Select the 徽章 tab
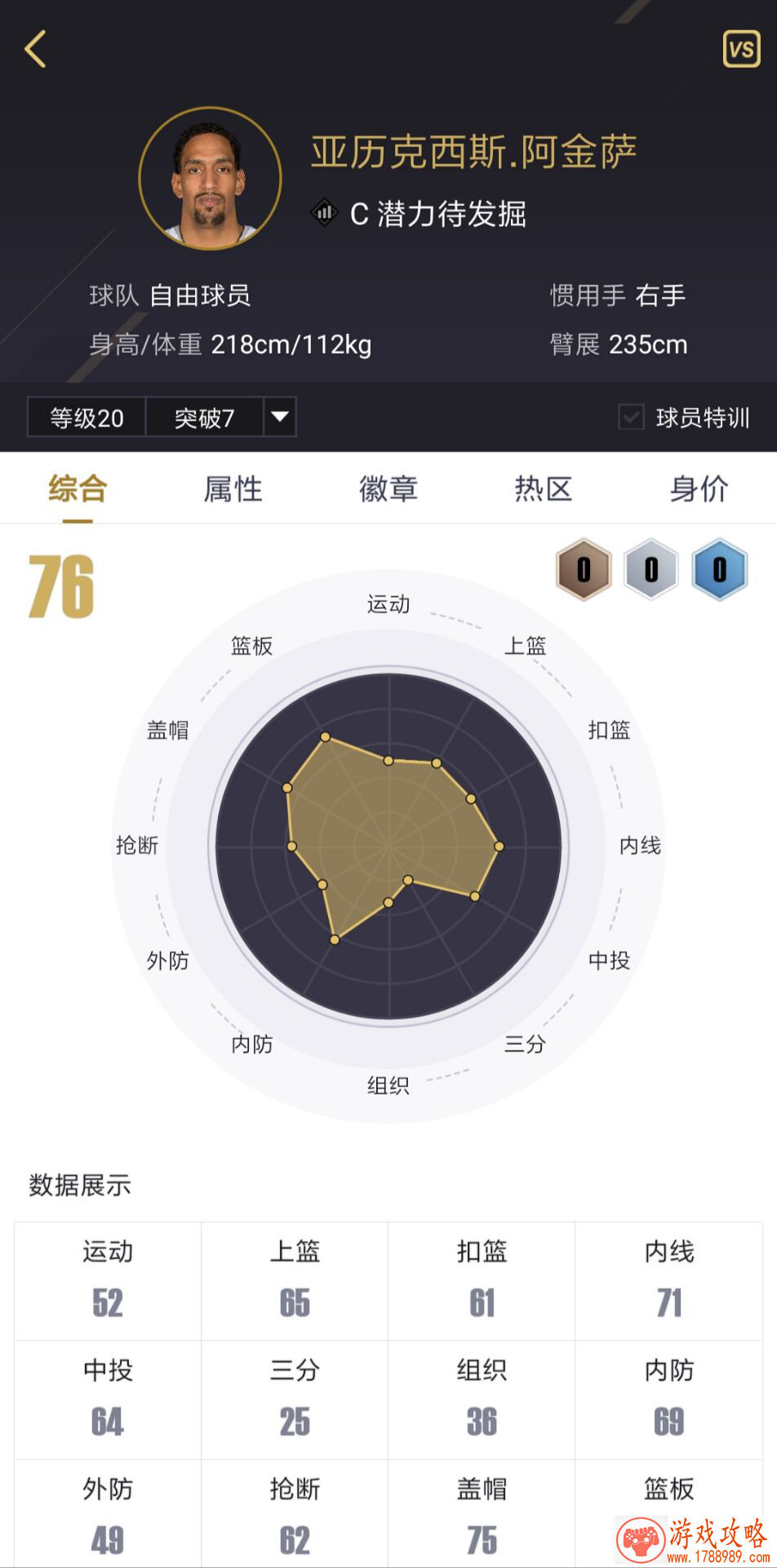Image resolution: width=777 pixels, height=1568 pixels. pos(388,488)
